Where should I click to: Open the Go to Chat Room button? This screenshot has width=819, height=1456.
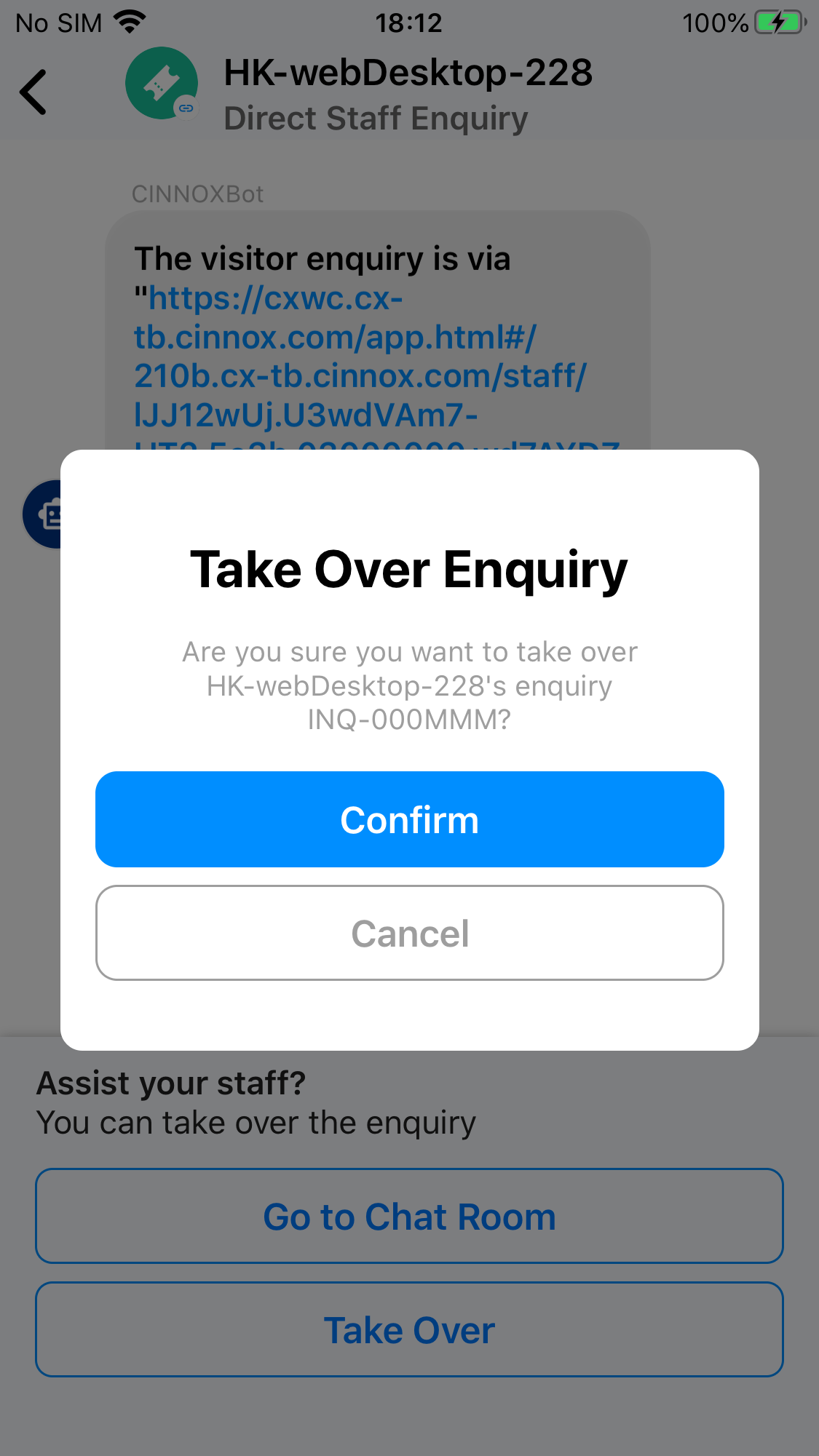click(409, 1216)
